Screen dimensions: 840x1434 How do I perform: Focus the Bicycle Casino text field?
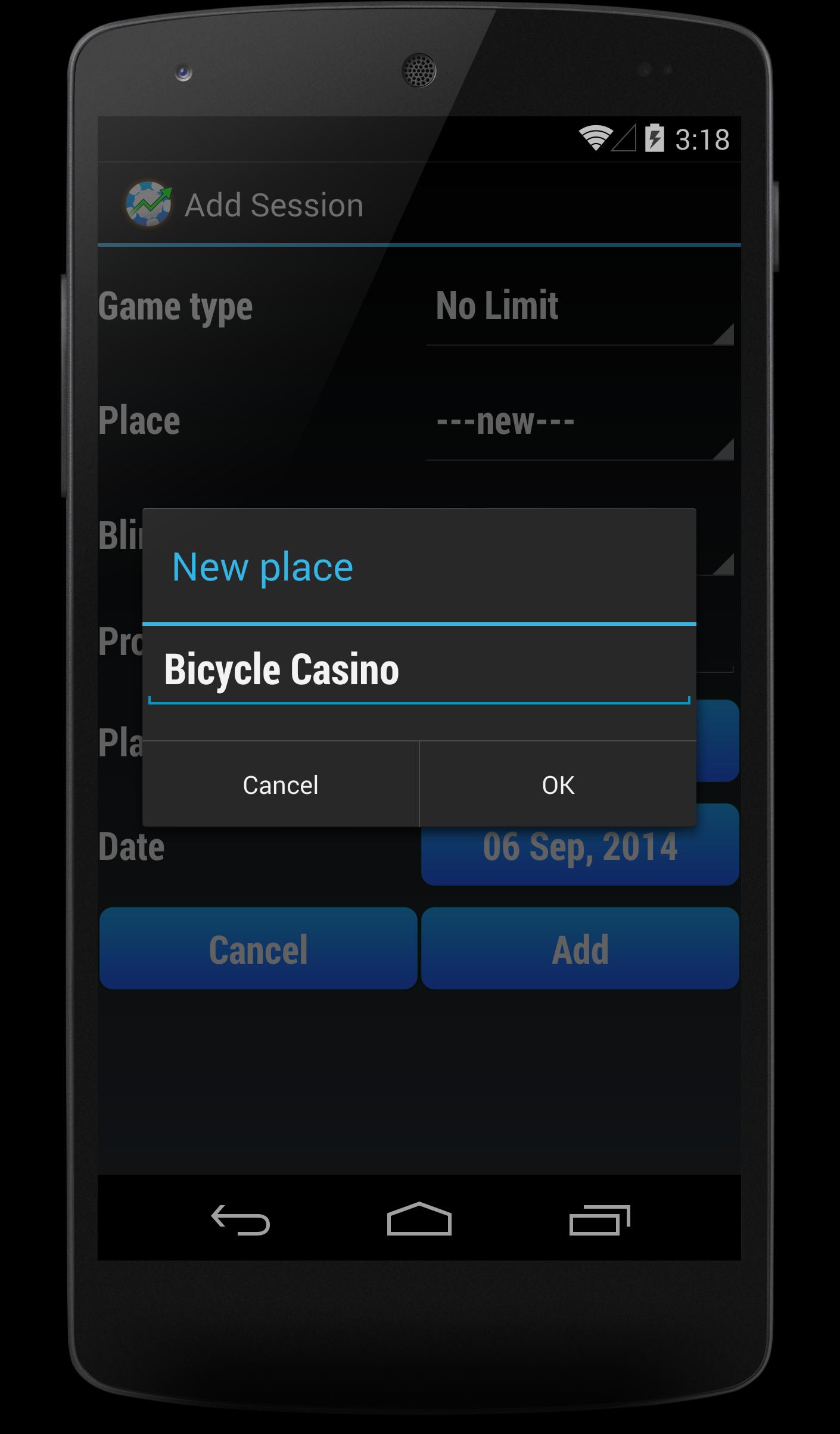click(419, 670)
